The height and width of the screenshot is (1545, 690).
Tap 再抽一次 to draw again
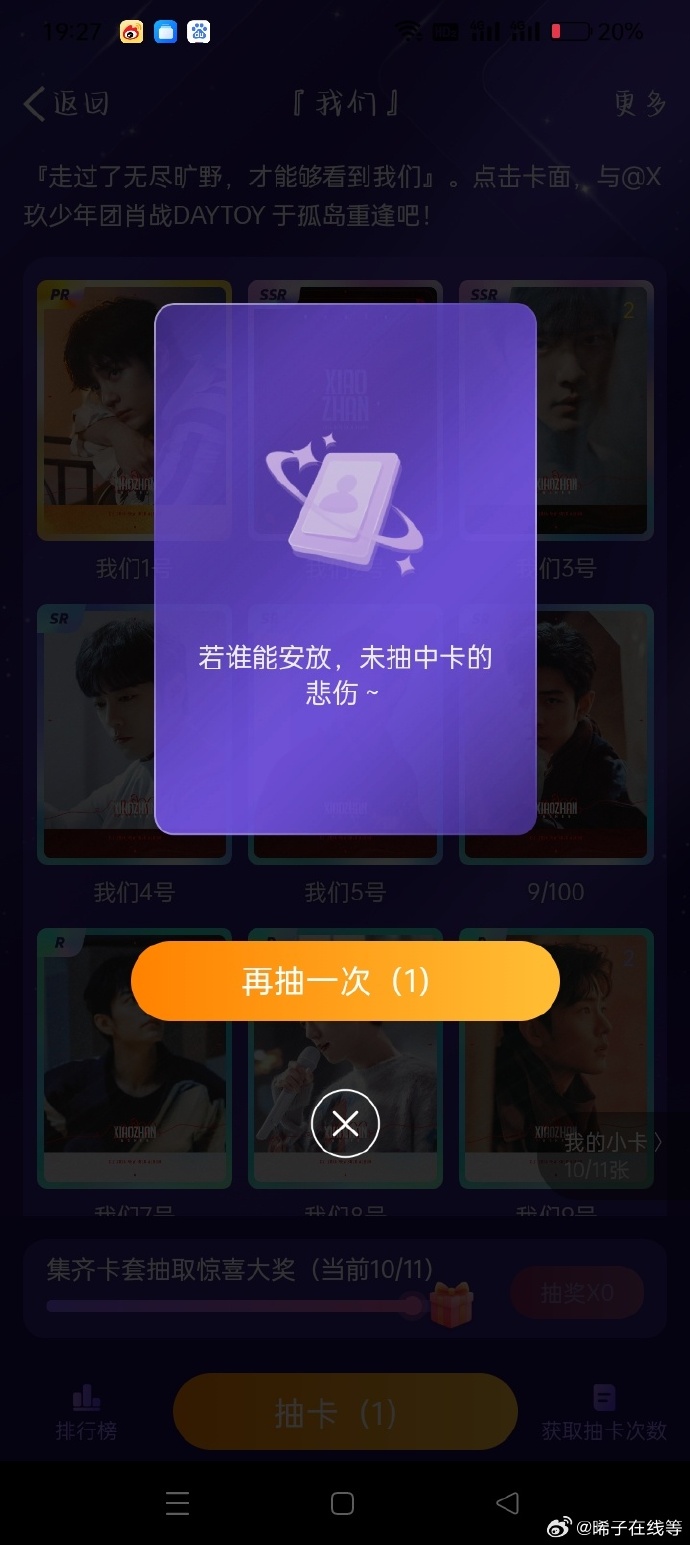click(345, 981)
